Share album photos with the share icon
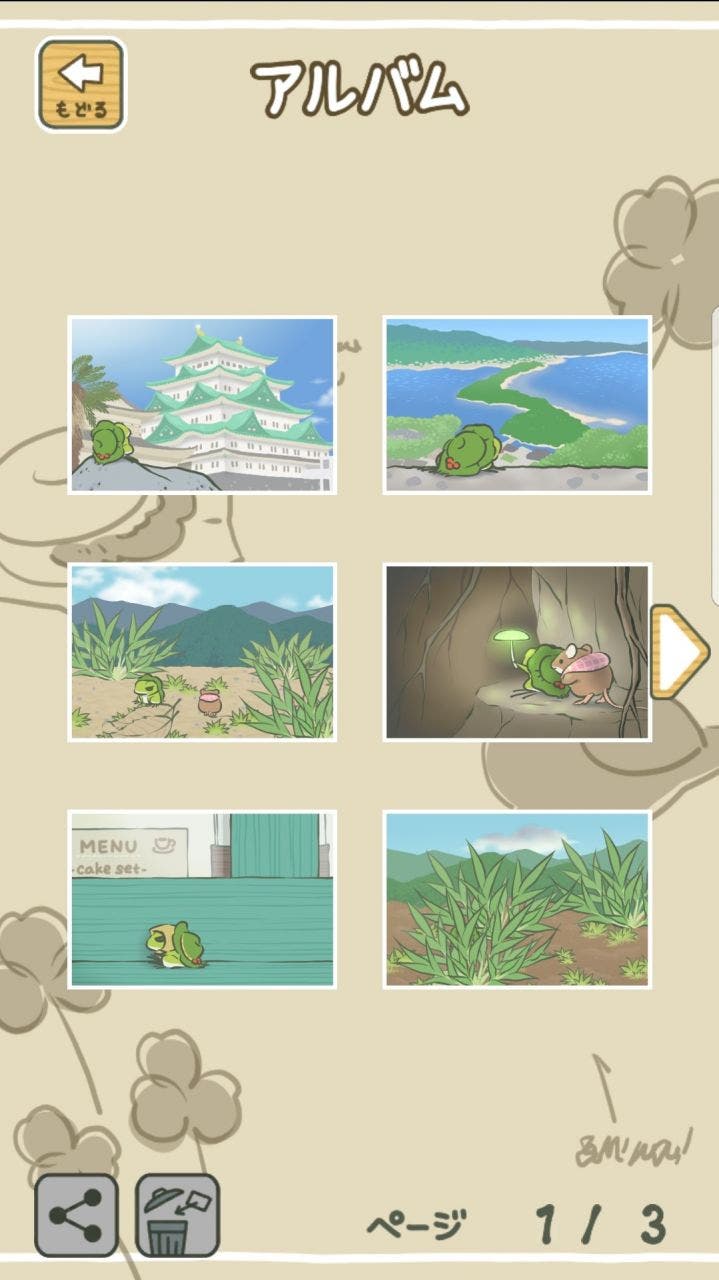The image size is (719, 1280). point(76,1216)
